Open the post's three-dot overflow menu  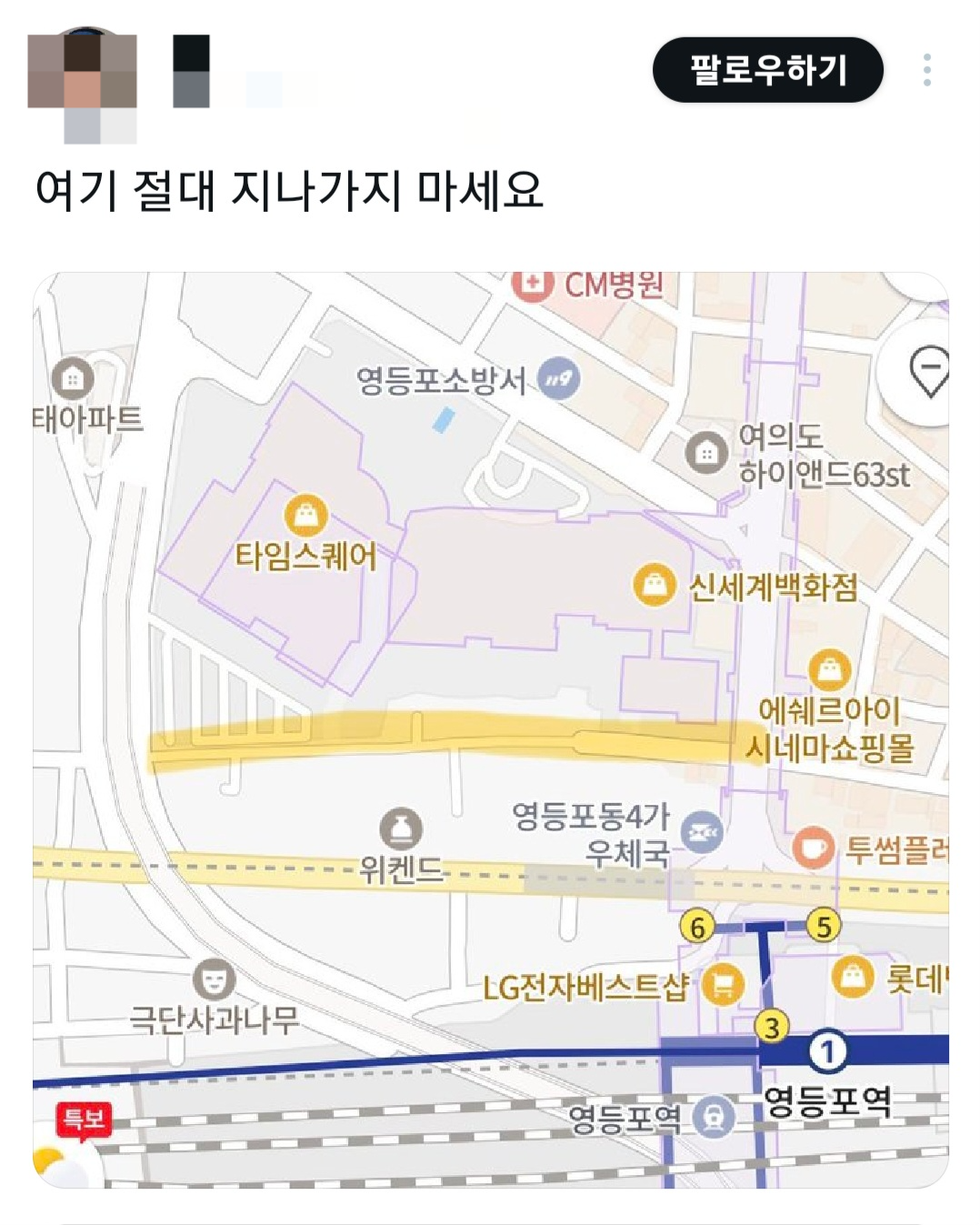926,70
